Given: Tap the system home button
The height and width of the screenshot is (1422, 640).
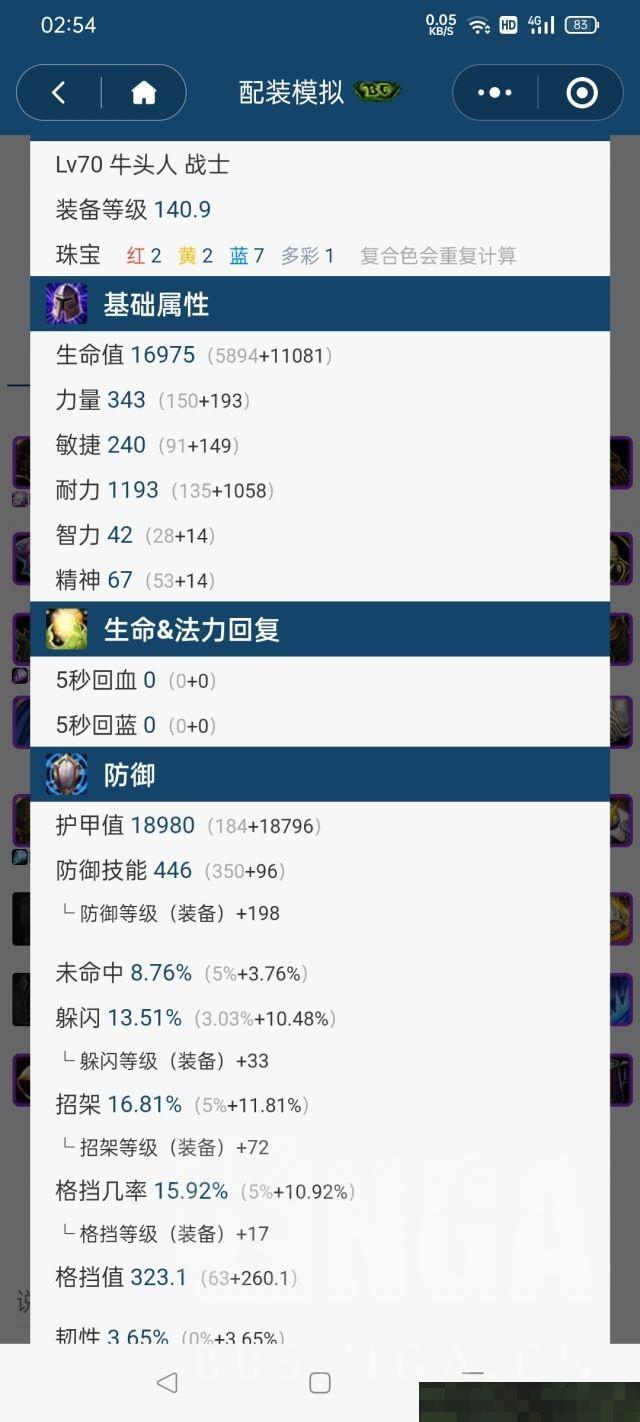Looking at the screenshot, I should coord(320,1383).
